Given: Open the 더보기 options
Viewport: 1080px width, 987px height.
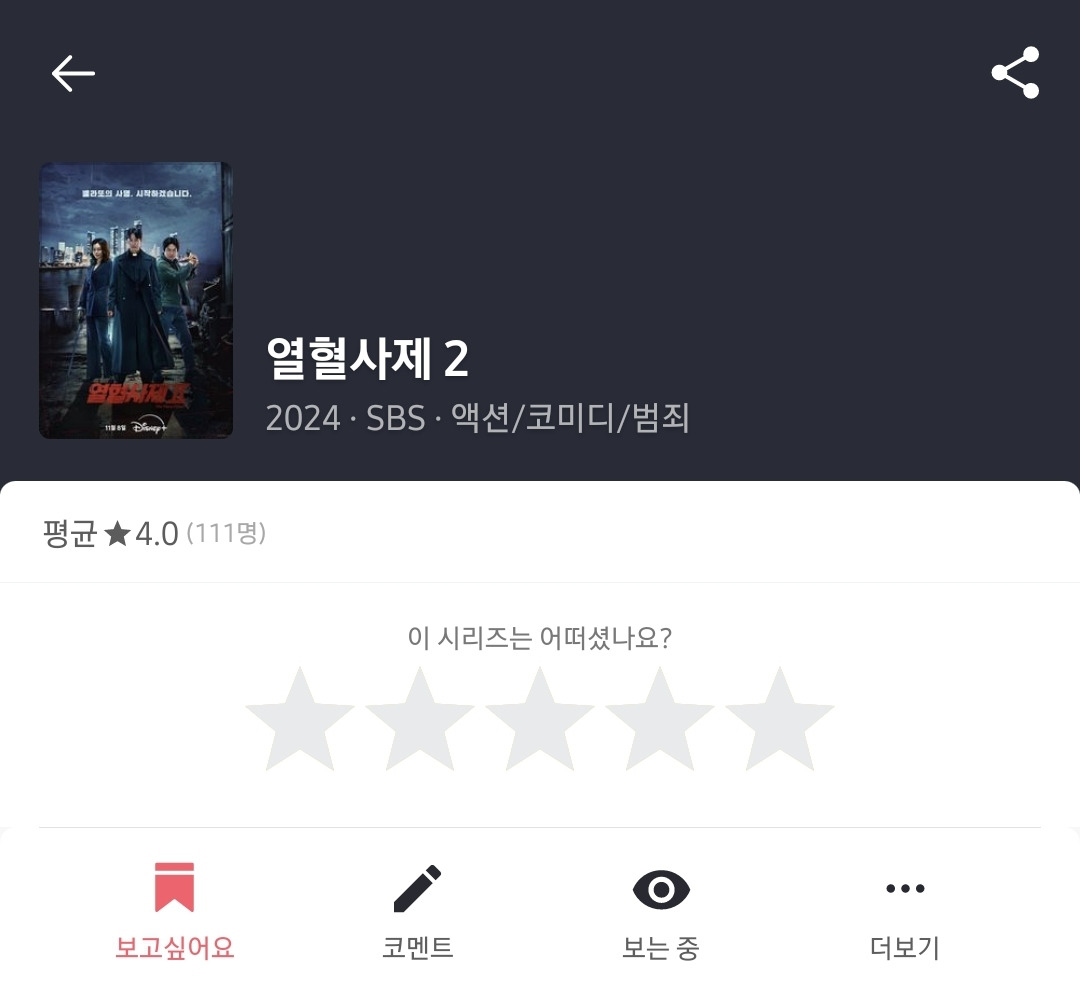Looking at the screenshot, I should 905,909.
